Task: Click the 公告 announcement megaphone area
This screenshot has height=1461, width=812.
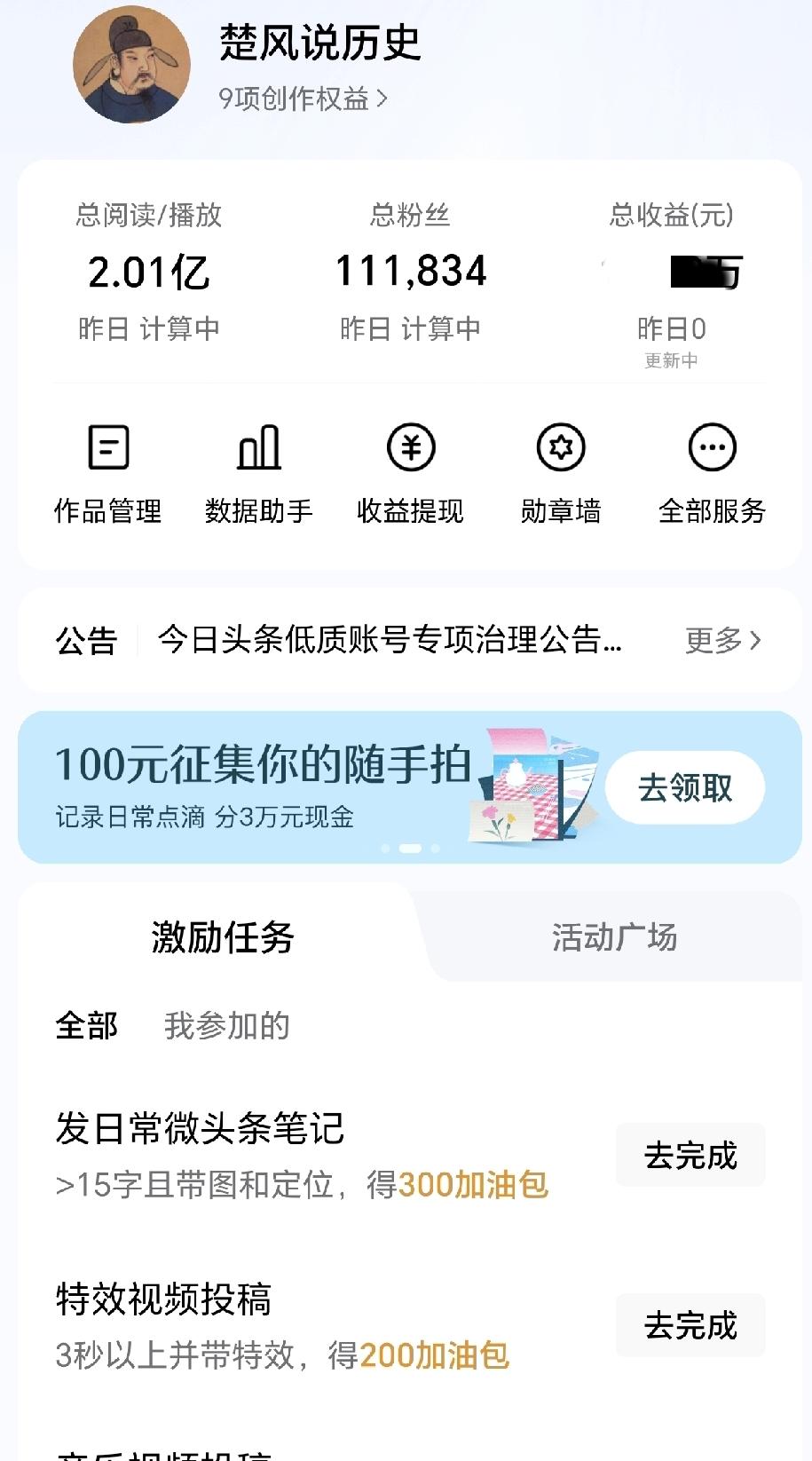Action: click(x=87, y=641)
